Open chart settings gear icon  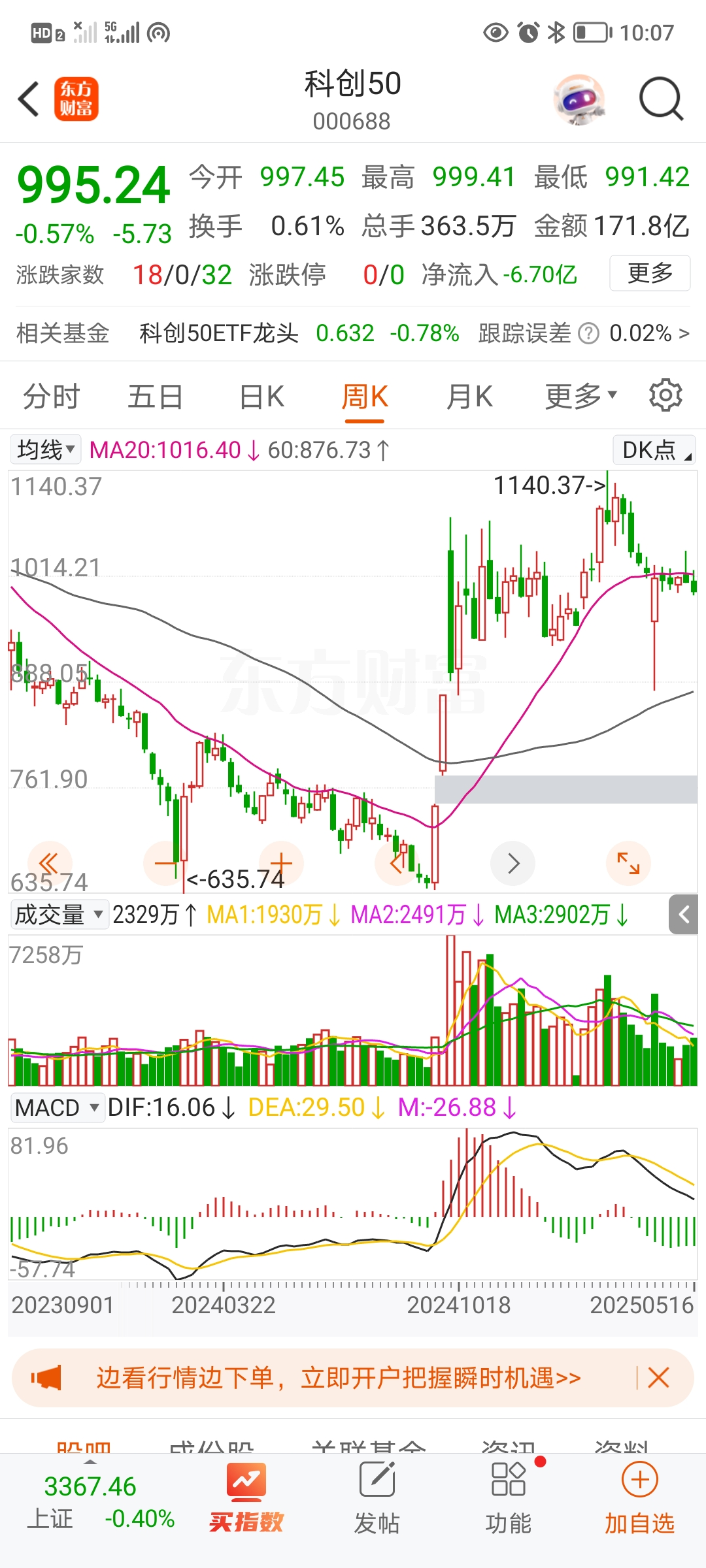665,395
